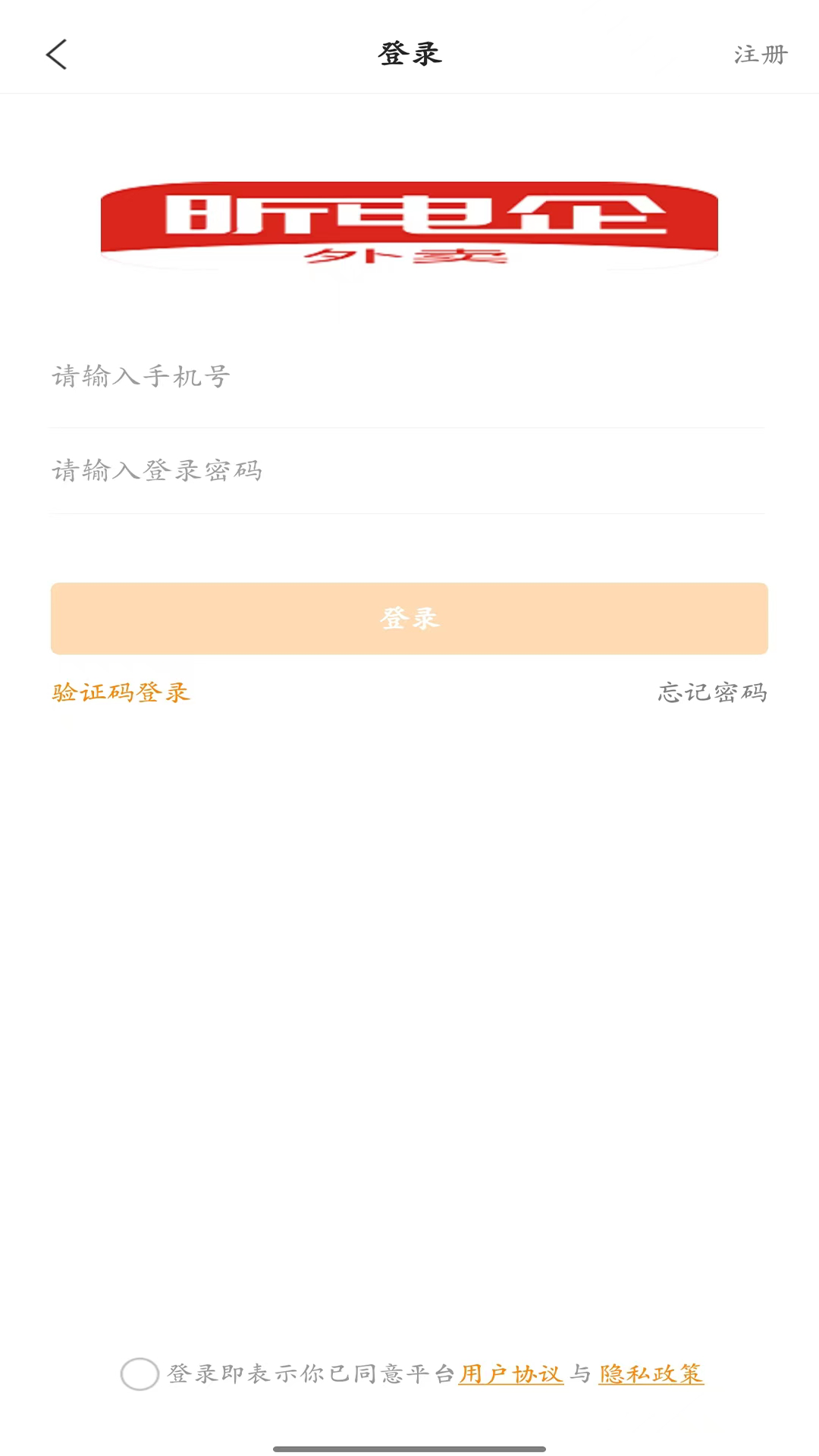819x1456 pixels.
Task: Tap the orange 登录 login button
Action: [409, 619]
